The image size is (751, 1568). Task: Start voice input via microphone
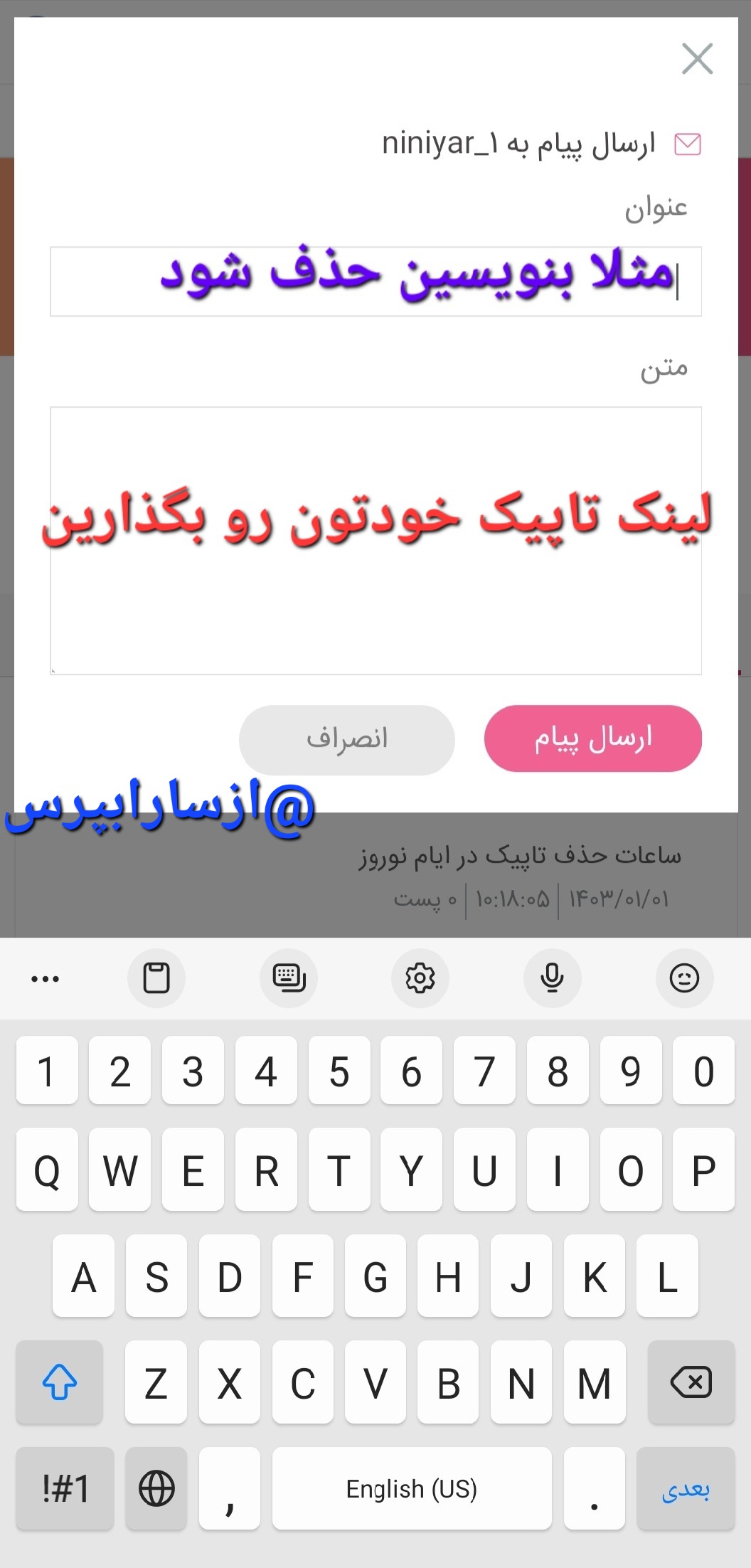[x=552, y=978]
